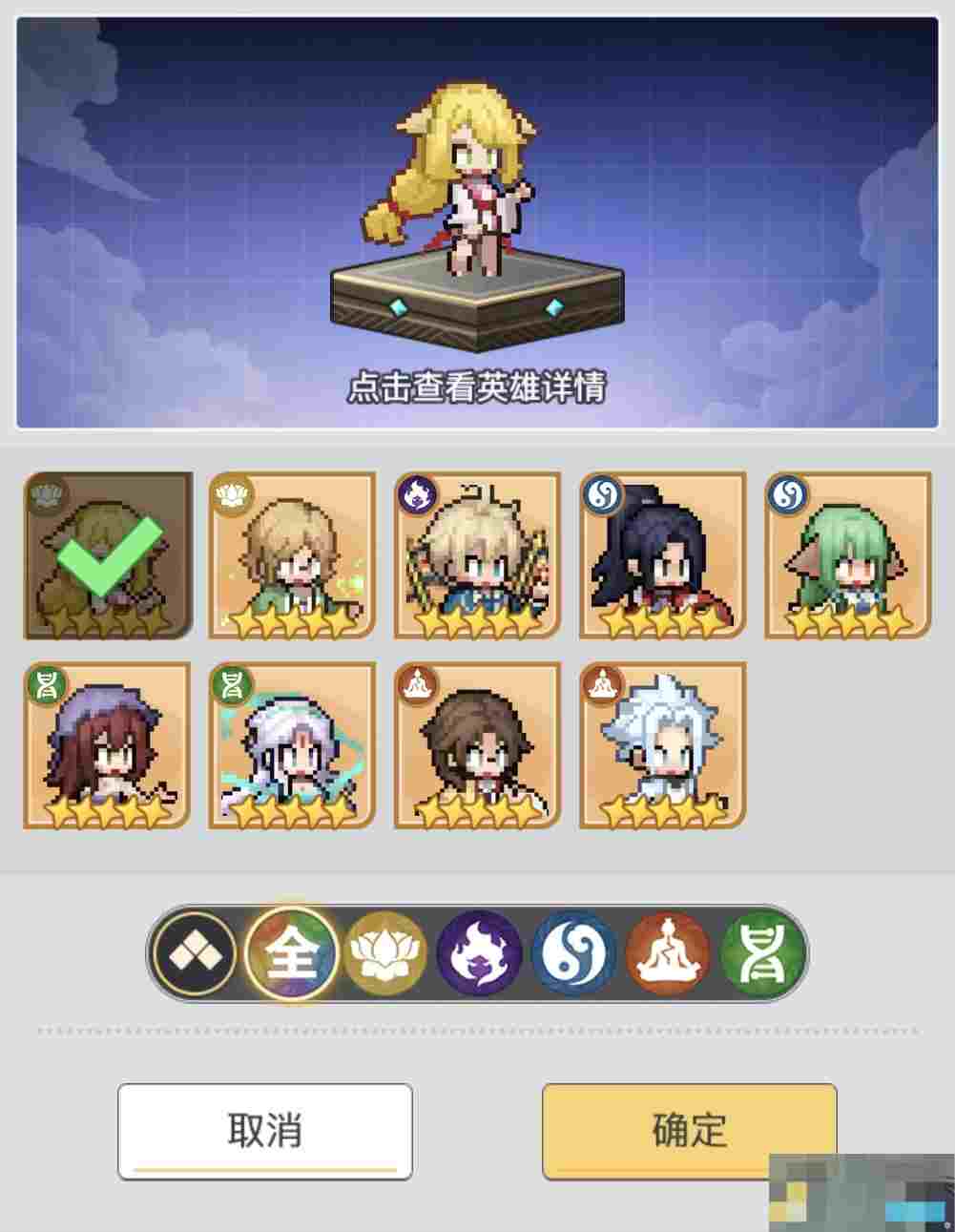Pick the green-haired hero card
This screenshot has width=955, height=1232.
tap(847, 555)
